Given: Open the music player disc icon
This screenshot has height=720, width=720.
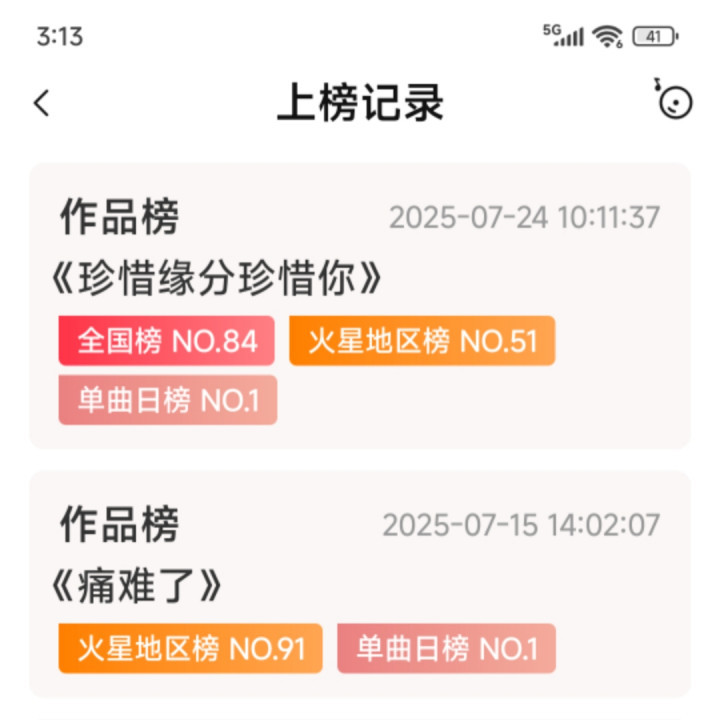Looking at the screenshot, I should (673, 99).
